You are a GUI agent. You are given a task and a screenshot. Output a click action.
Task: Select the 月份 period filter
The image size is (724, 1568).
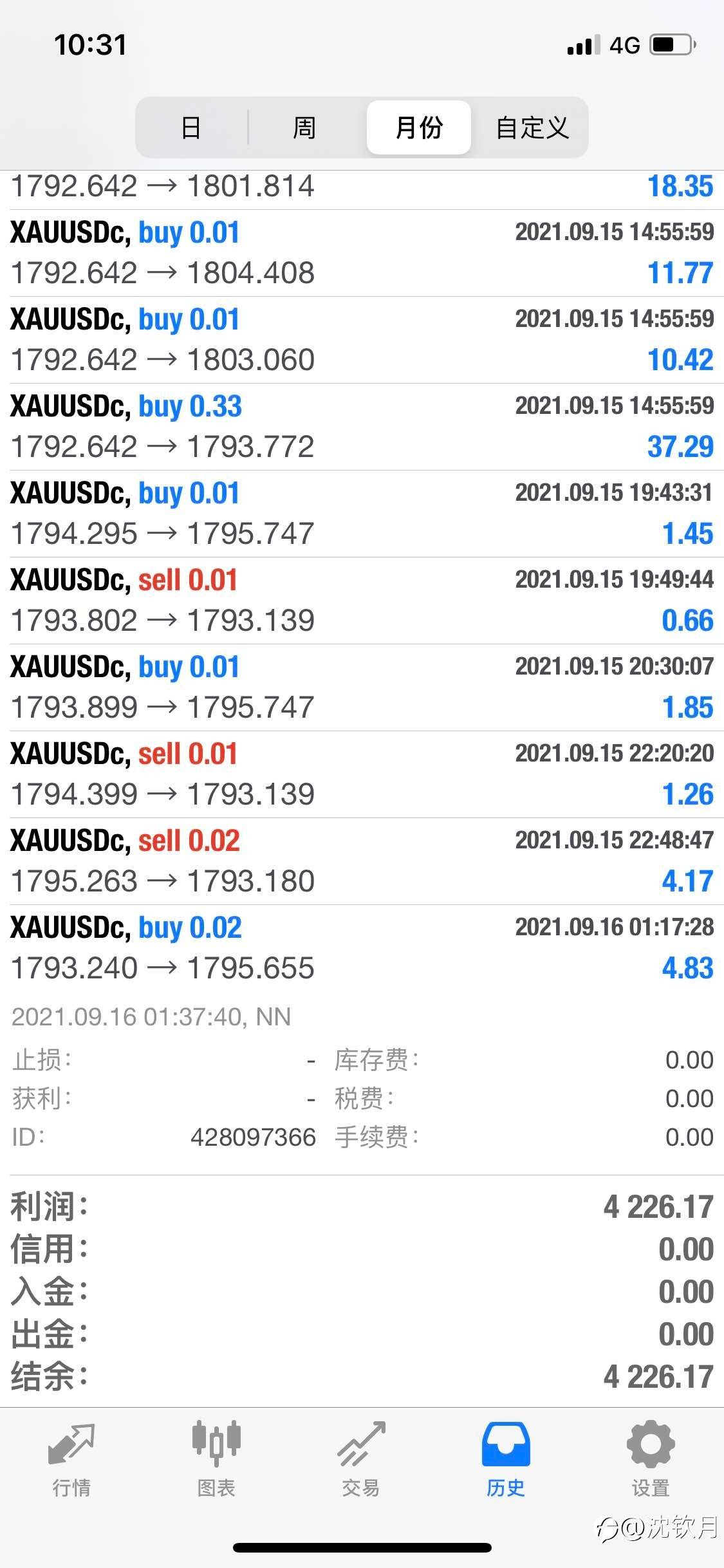[419, 127]
